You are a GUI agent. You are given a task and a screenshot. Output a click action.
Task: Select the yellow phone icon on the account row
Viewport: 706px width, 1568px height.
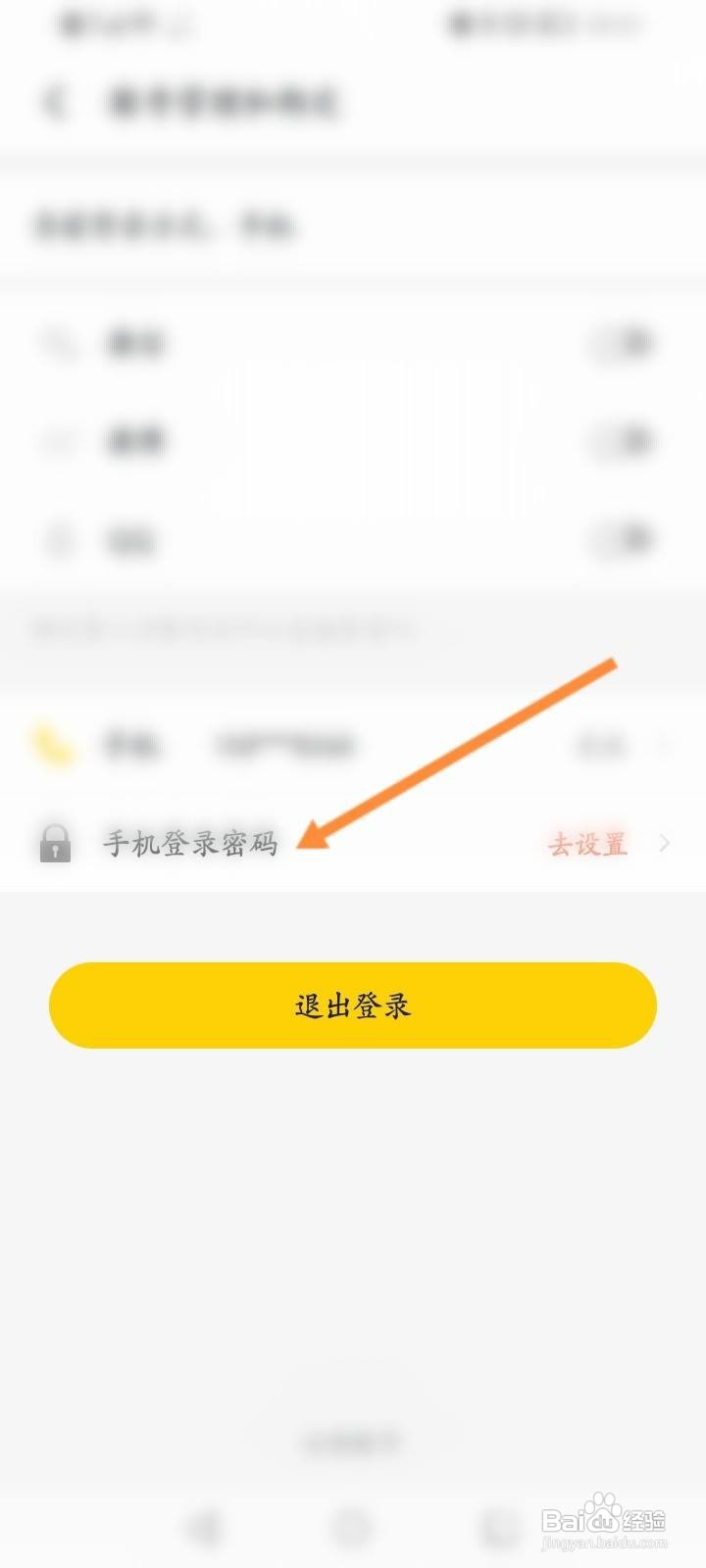tap(56, 745)
